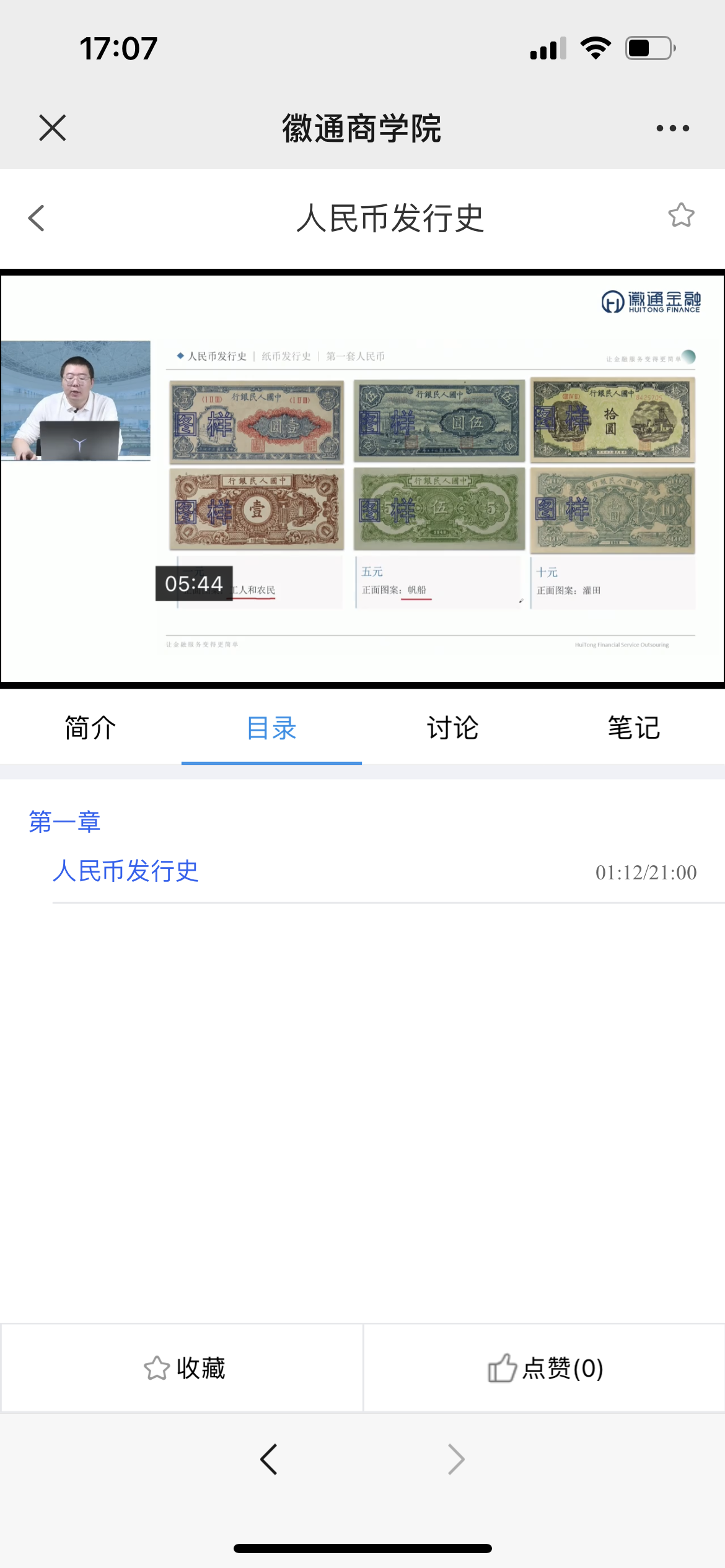Navigate back with the bottom browser arrow
The image size is (725, 1568).
(268, 1460)
